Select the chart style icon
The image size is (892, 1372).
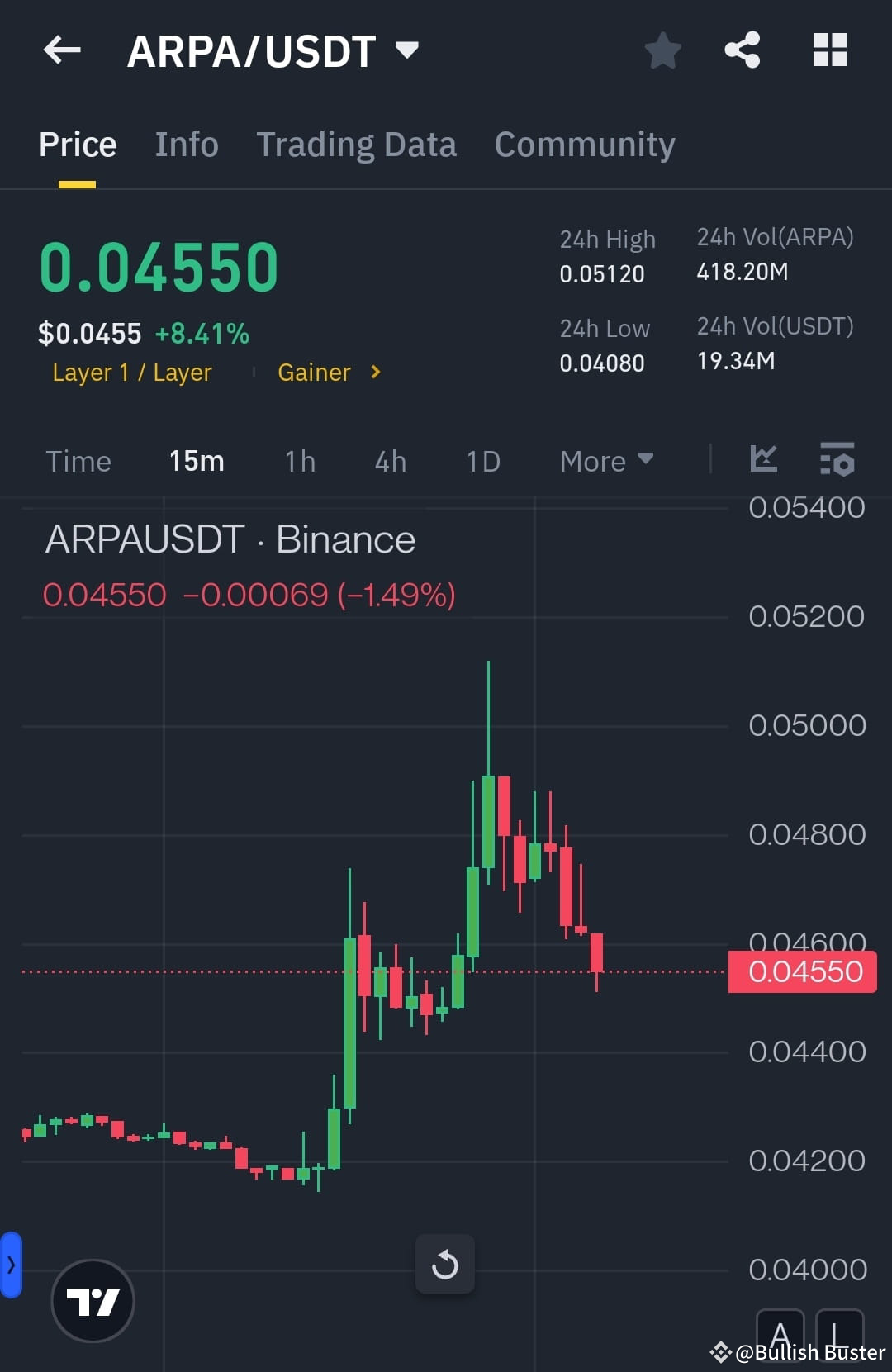click(762, 460)
